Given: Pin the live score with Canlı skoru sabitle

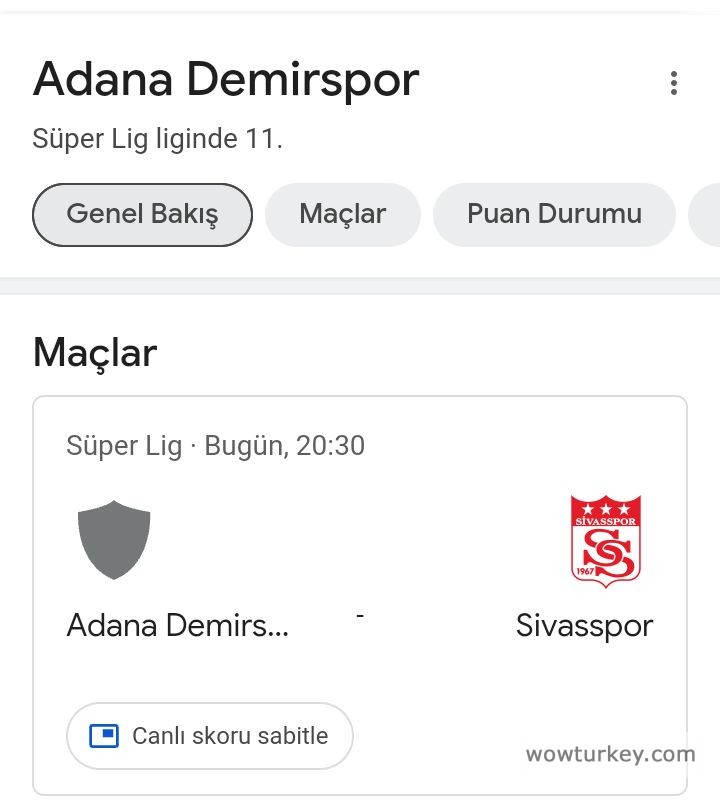Looking at the screenshot, I should [210, 736].
